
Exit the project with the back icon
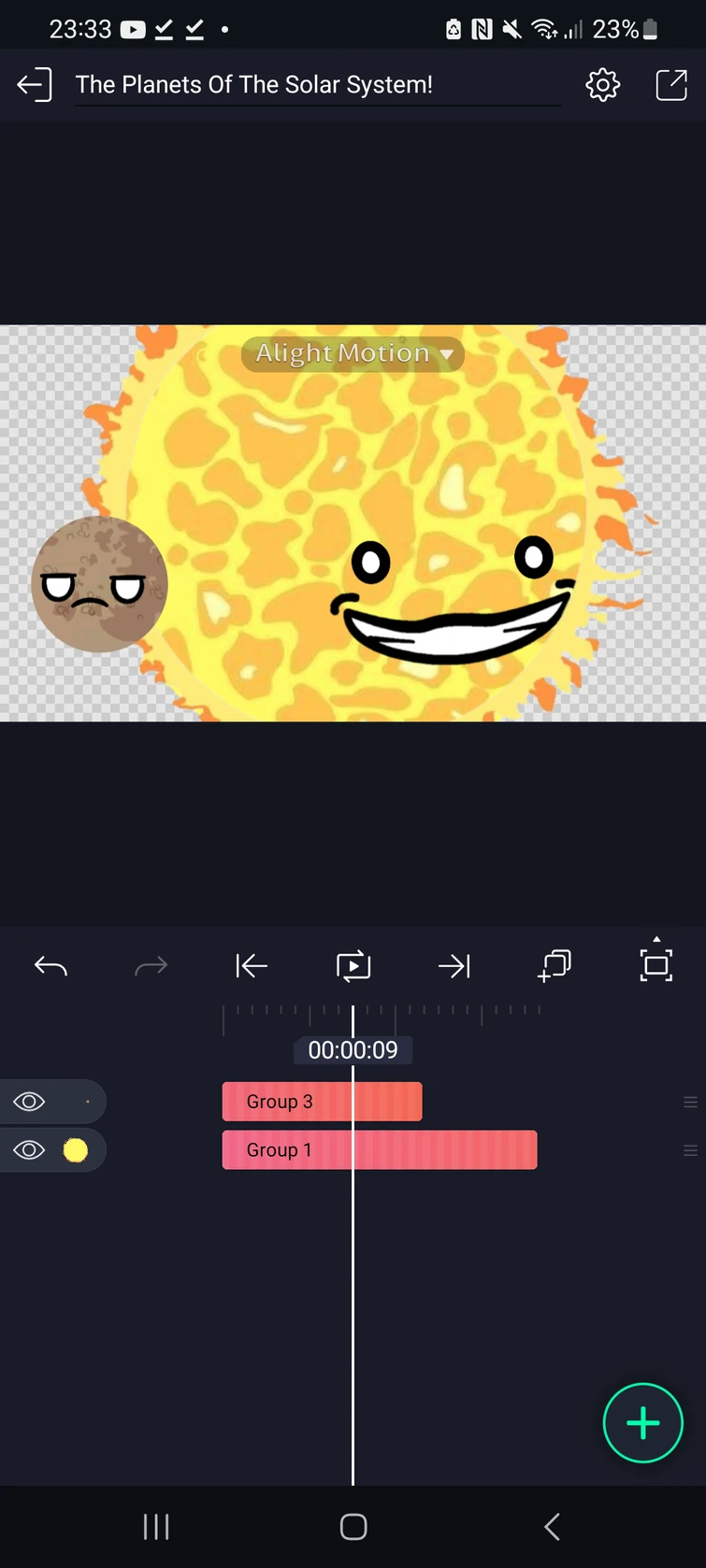(x=34, y=84)
